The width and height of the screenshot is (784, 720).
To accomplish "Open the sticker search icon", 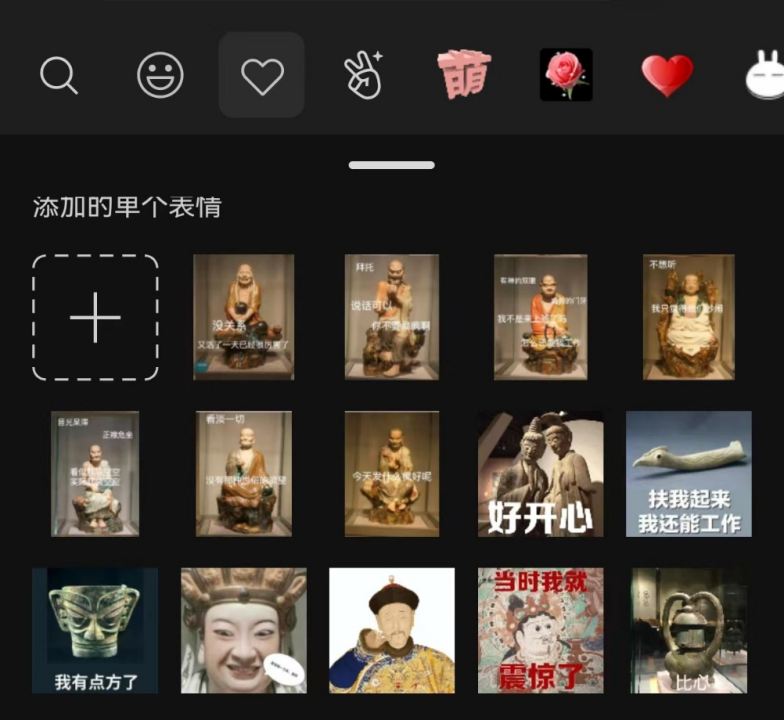I will [59, 75].
